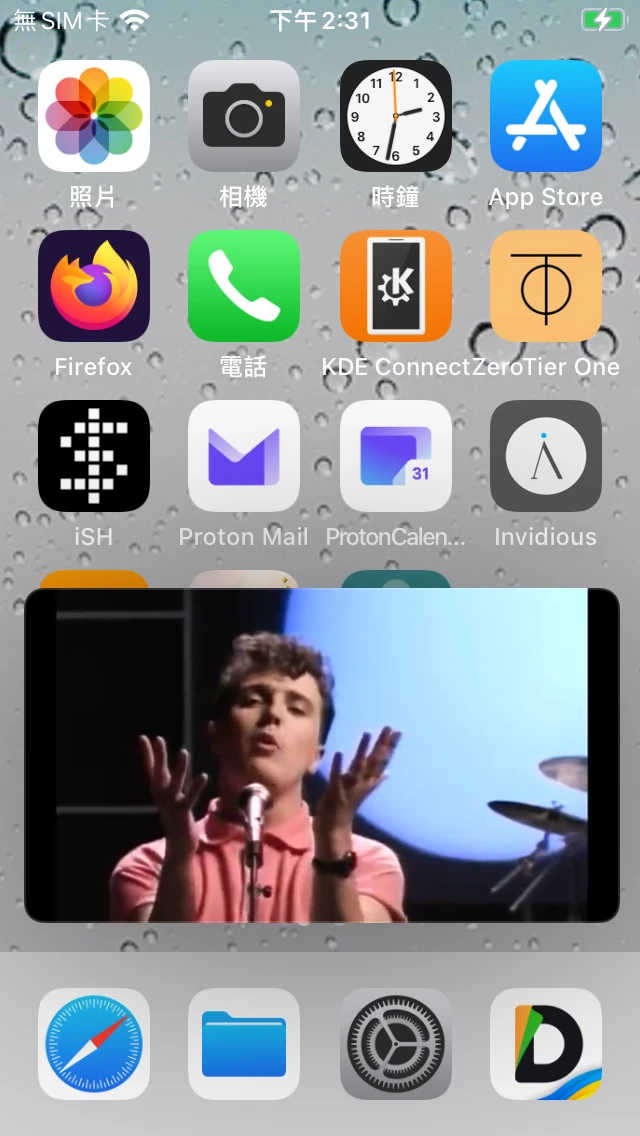Tap the picture-in-picture video to show controls
Screen dimensions: 640x1136
tap(322, 755)
